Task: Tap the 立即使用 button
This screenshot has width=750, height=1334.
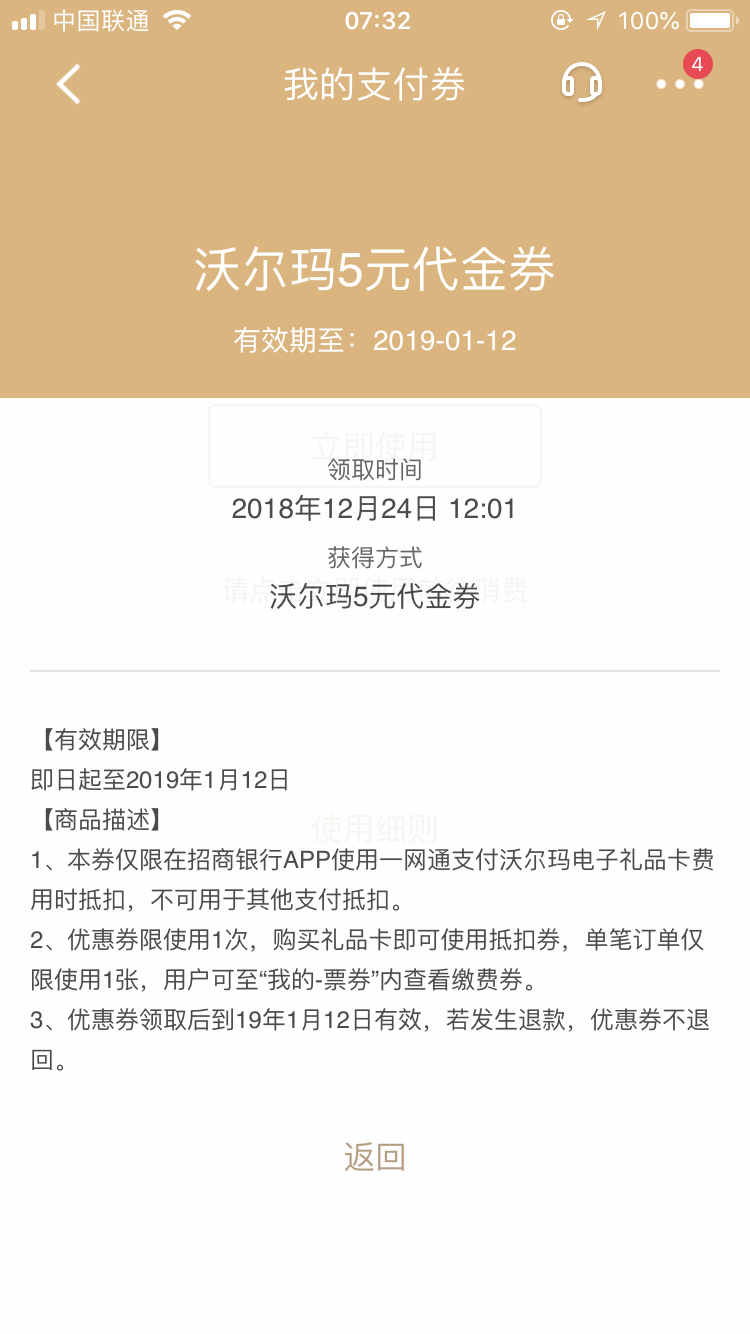Action: [x=375, y=446]
